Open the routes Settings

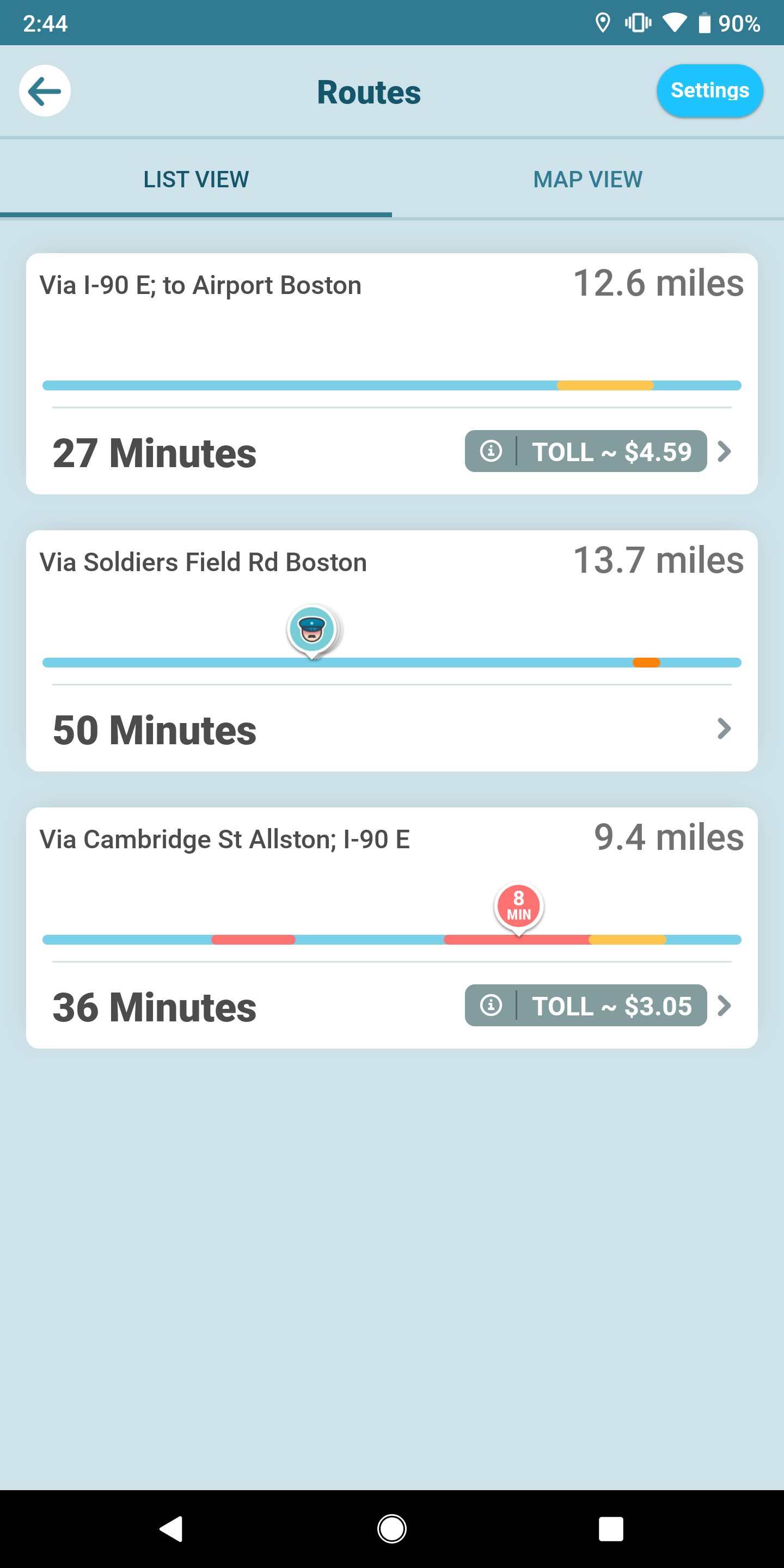click(x=709, y=90)
